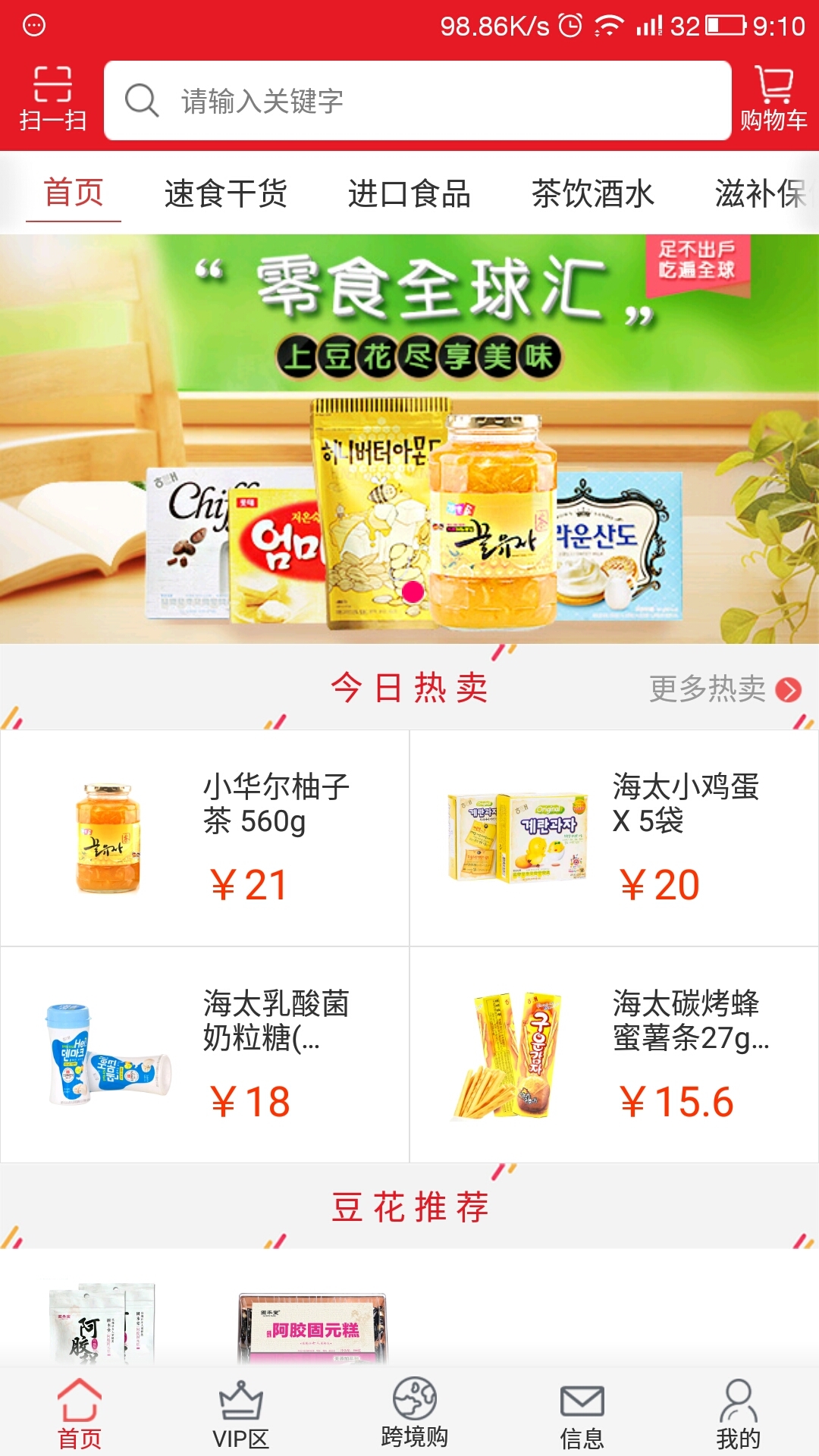Screen dimensions: 819x1456
Task: Select the top 首页 category tab
Action: pos(74,193)
